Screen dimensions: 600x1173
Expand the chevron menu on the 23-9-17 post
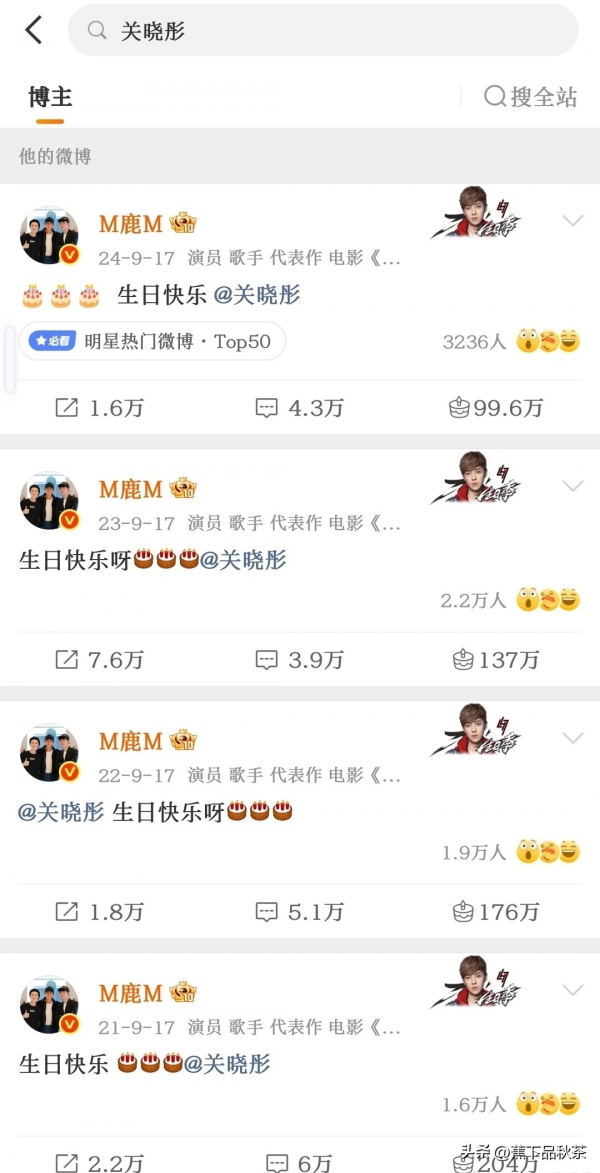pos(573,486)
